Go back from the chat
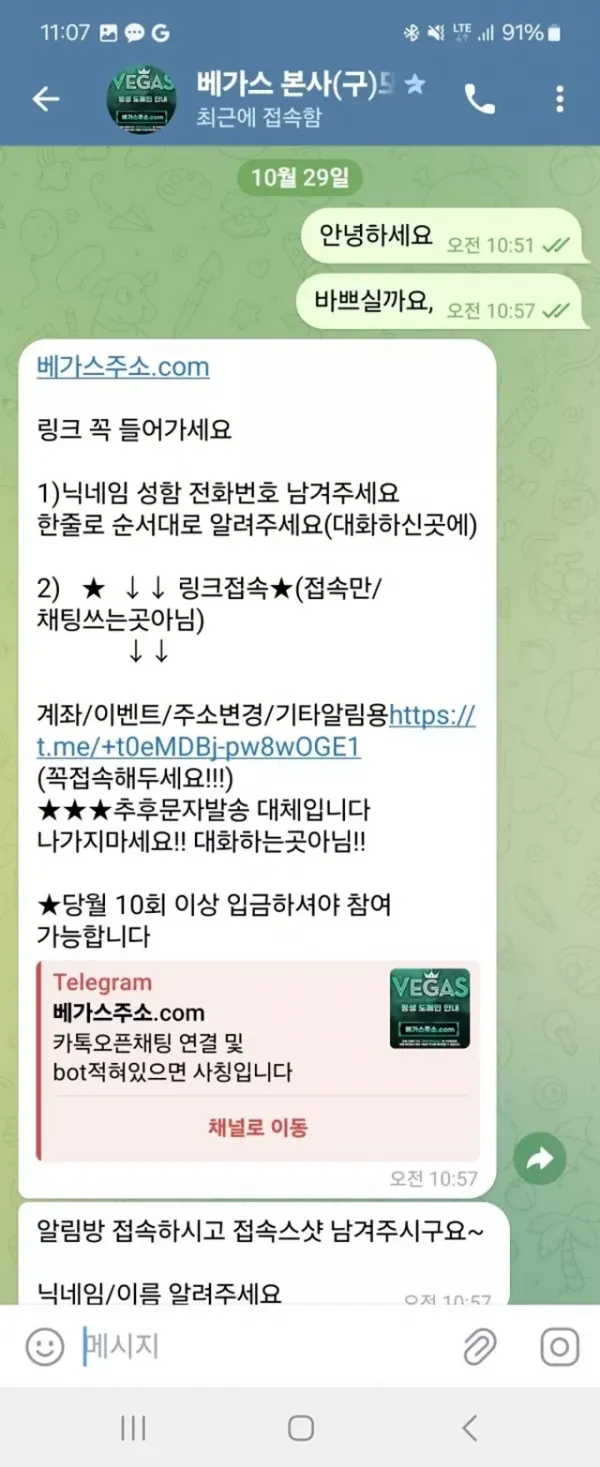The image size is (600, 1467). tap(46, 98)
